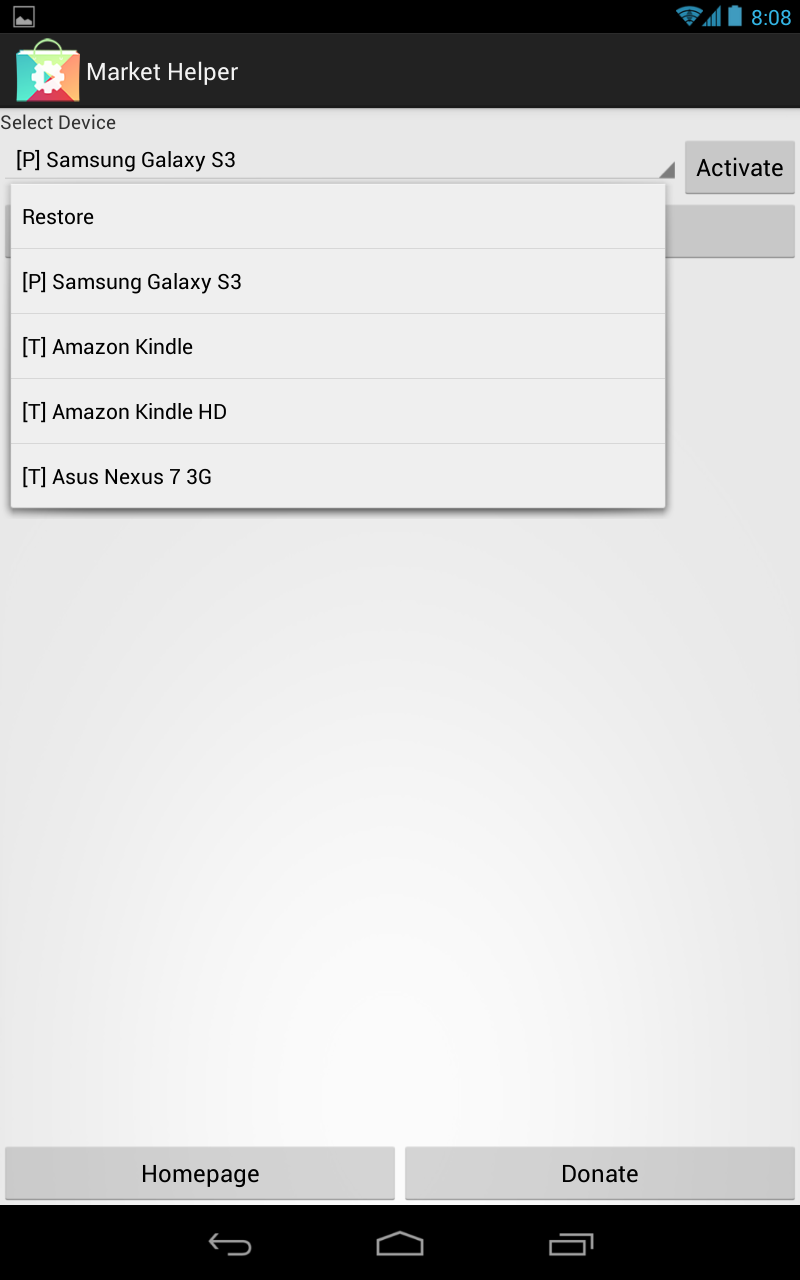
Task: Choose [P] Samsung Galaxy S3 in dropdown list
Action: (337, 282)
